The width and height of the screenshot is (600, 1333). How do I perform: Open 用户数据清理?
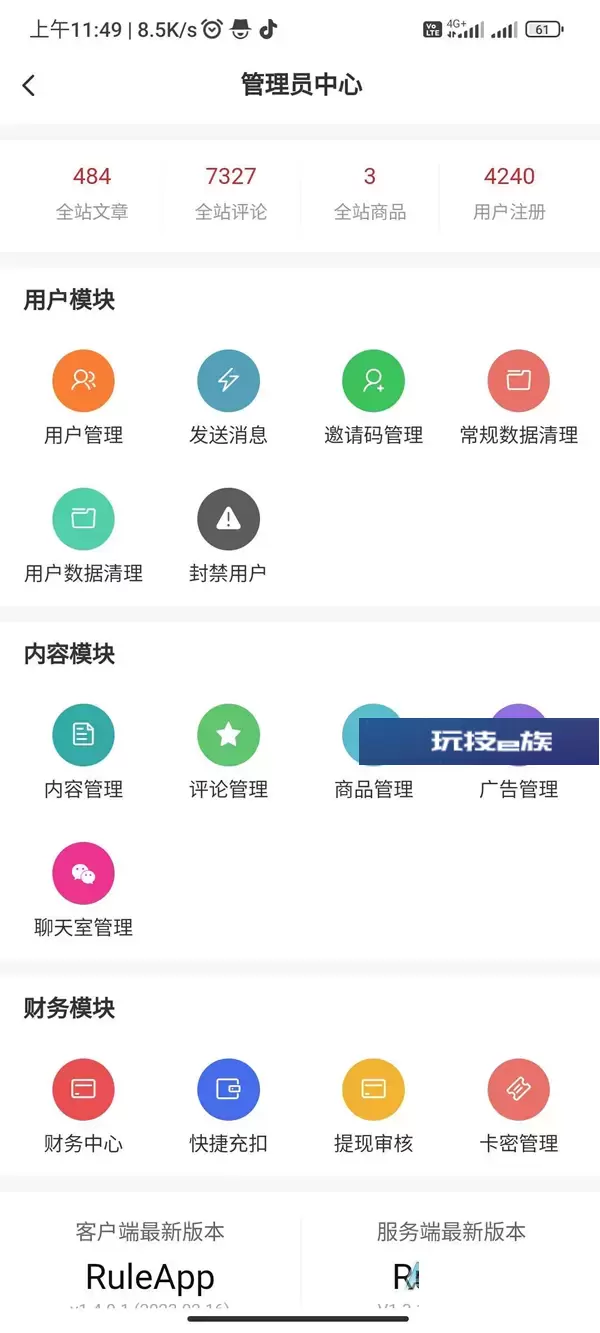click(84, 536)
